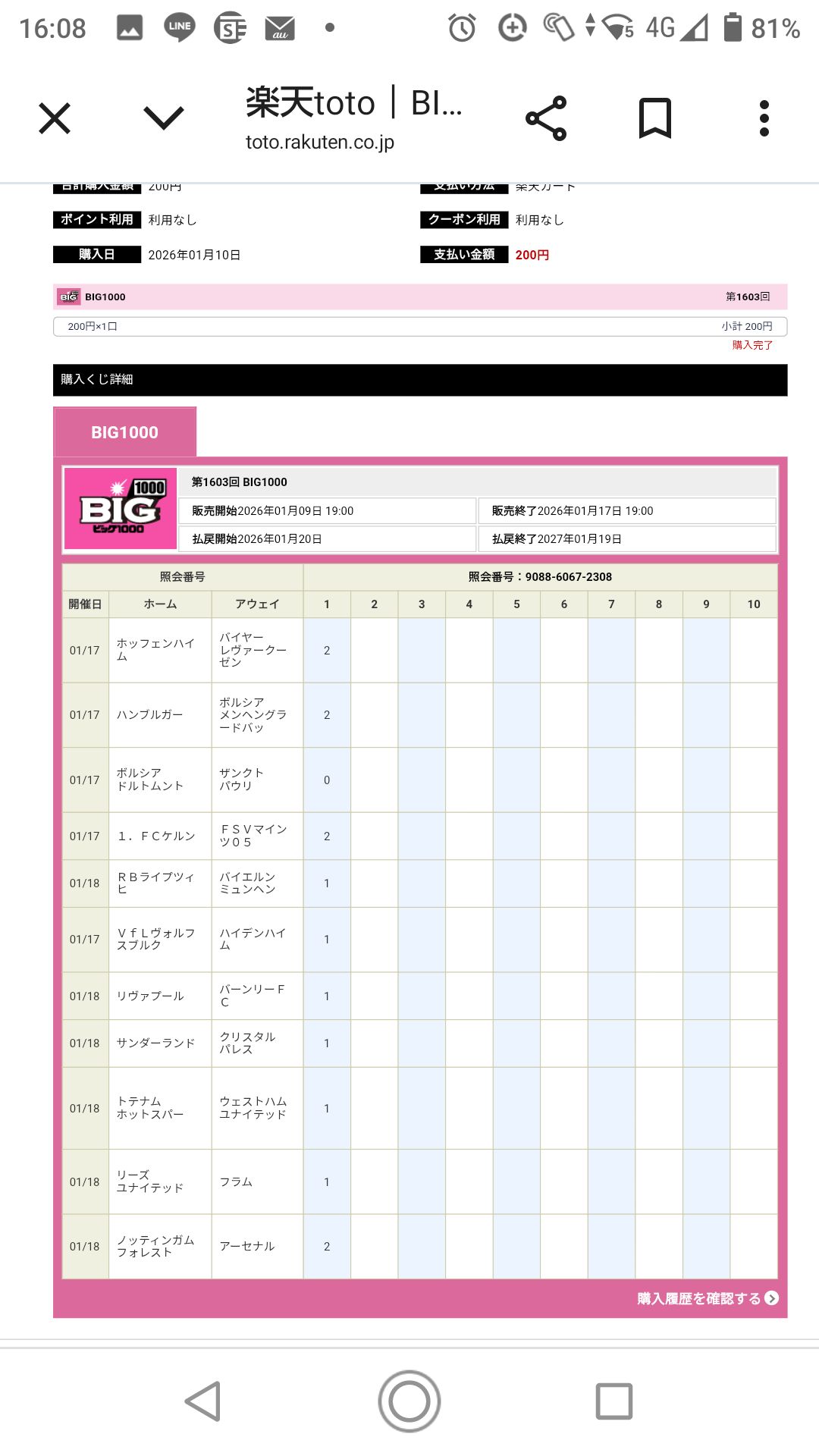Open 購入履歴を確認する link
The image size is (819, 1456).
[x=708, y=1298]
